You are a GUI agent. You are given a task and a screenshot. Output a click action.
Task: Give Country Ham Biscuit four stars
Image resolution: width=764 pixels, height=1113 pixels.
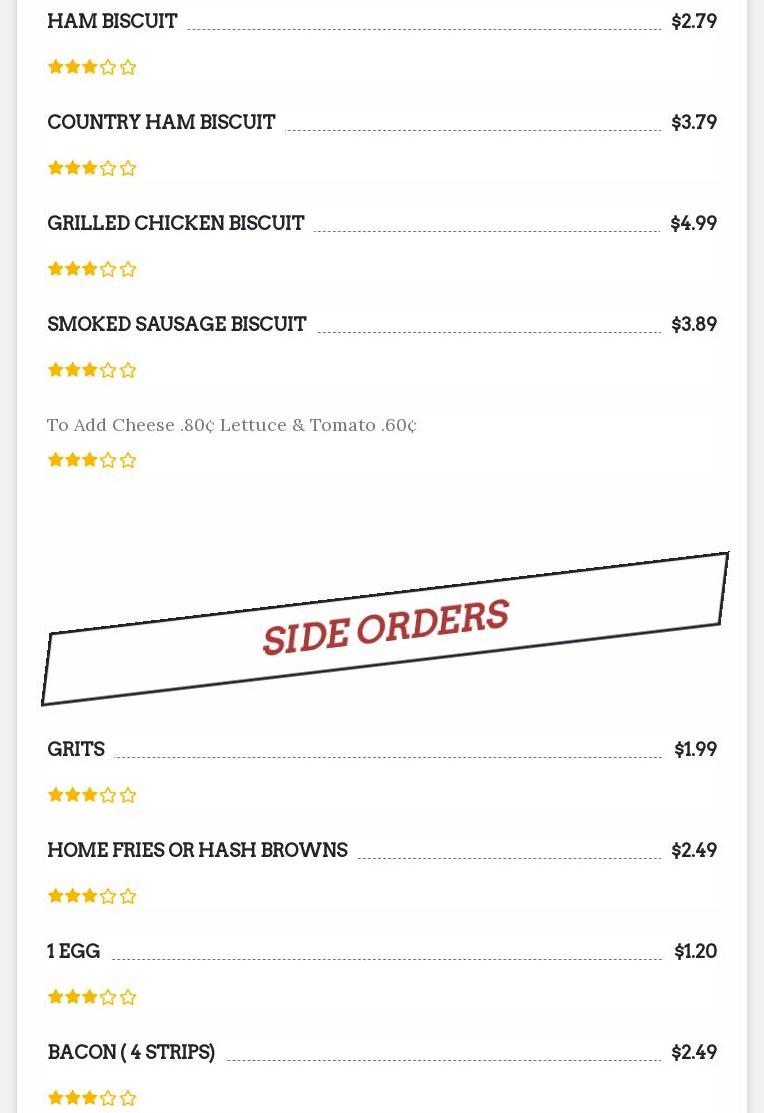pyautogui.click(x=109, y=169)
